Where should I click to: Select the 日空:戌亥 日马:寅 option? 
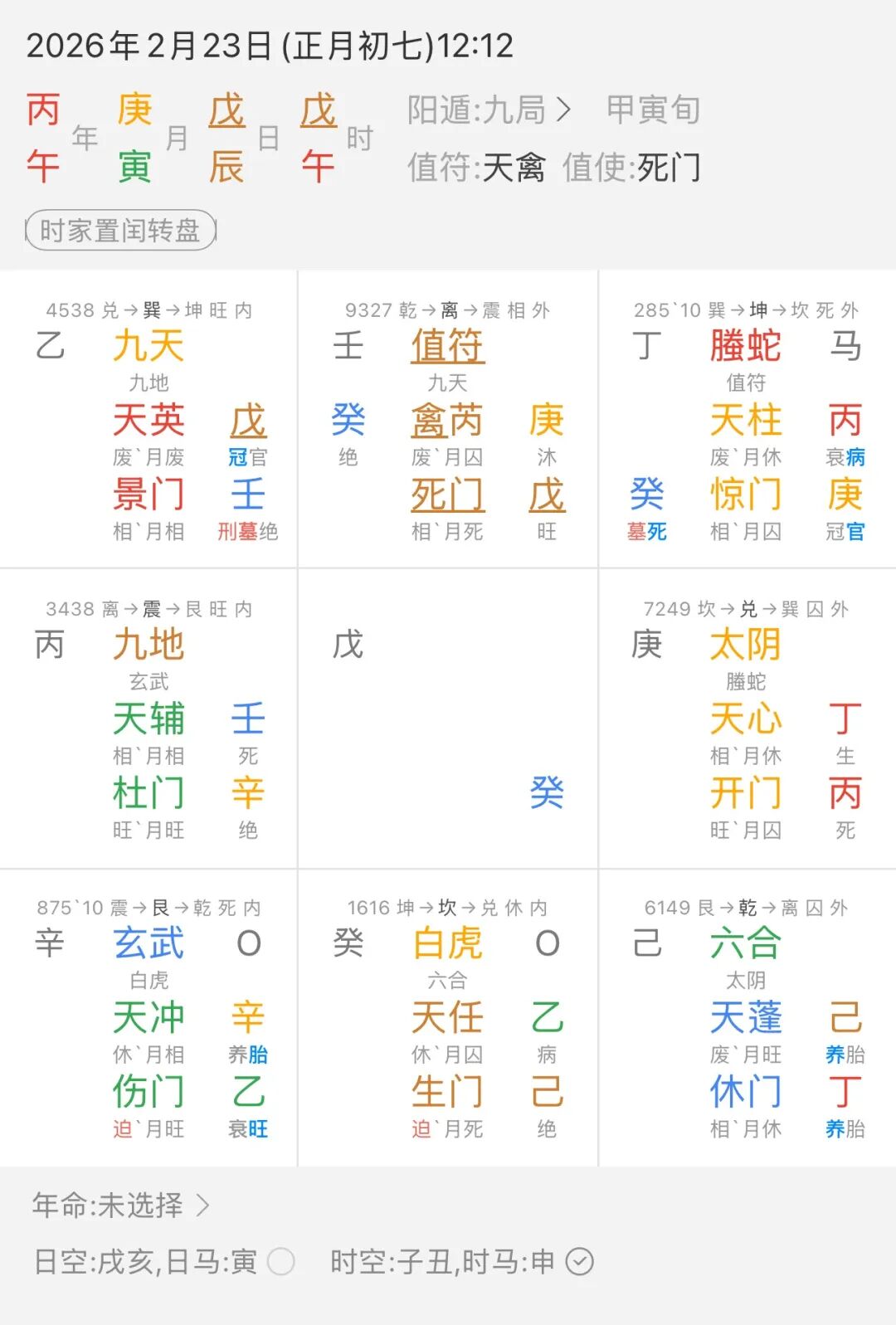point(280,1262)
